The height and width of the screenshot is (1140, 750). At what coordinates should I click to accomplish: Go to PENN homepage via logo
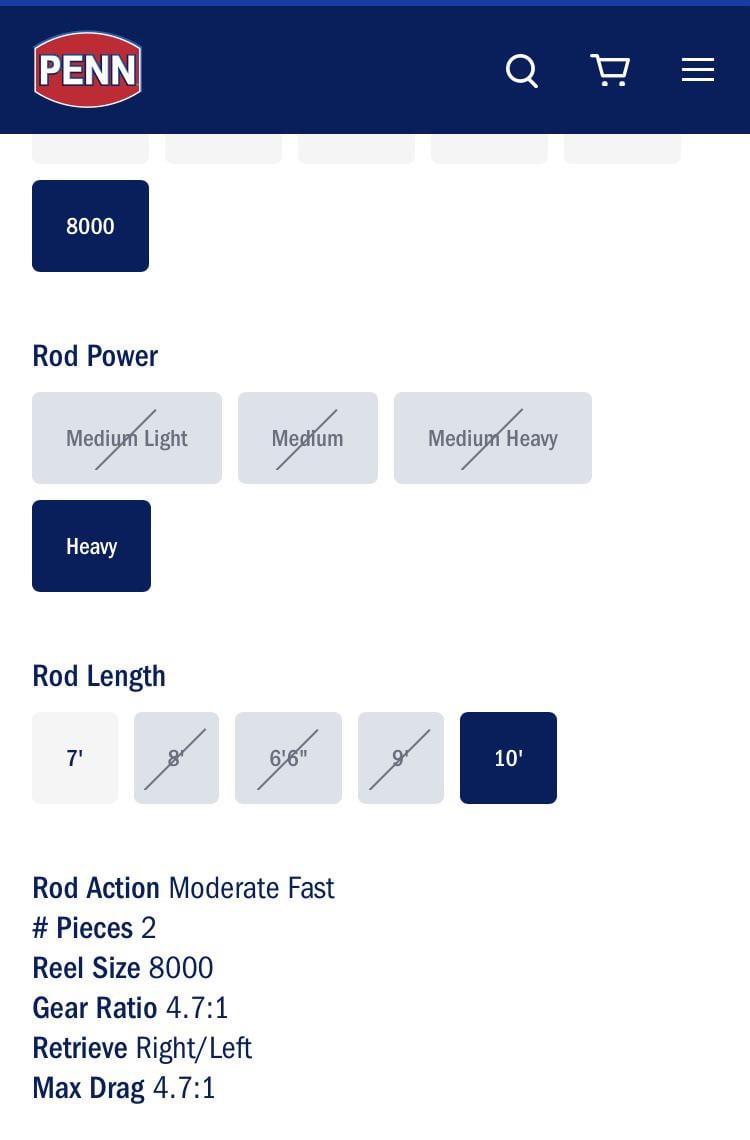point(88,70)
